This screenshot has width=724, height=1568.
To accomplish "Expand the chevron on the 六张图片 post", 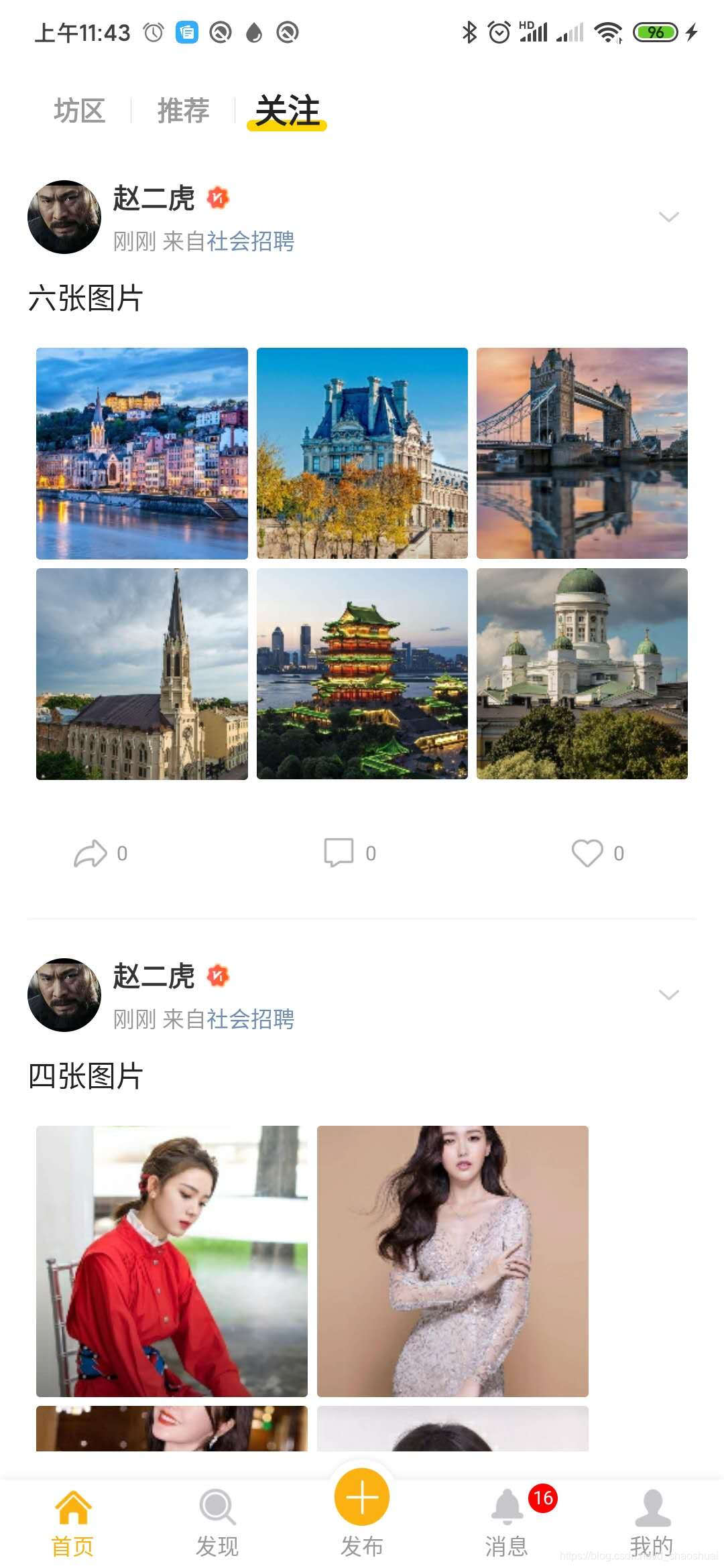I will coord(668,216).
